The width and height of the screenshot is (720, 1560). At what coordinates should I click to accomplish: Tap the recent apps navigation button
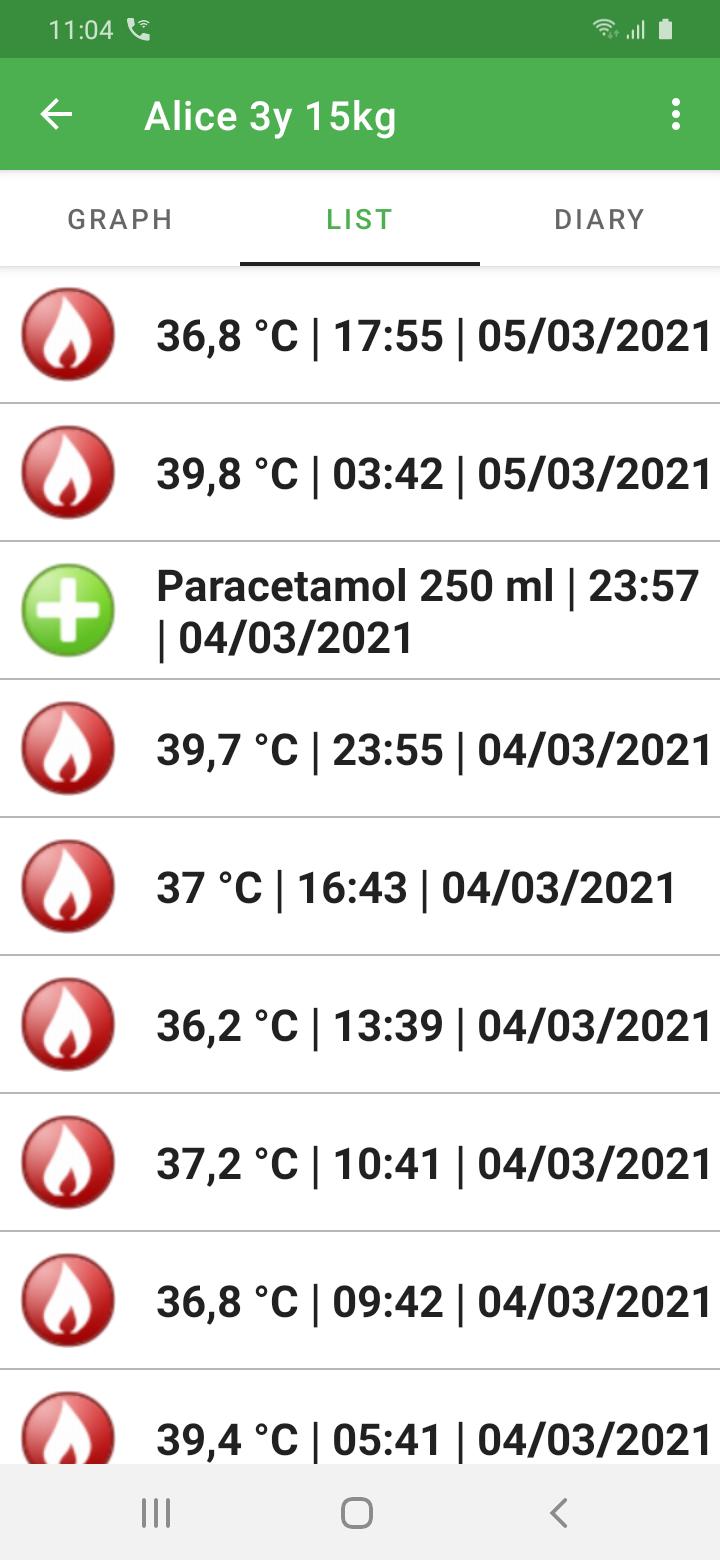tap(155, 1513)
